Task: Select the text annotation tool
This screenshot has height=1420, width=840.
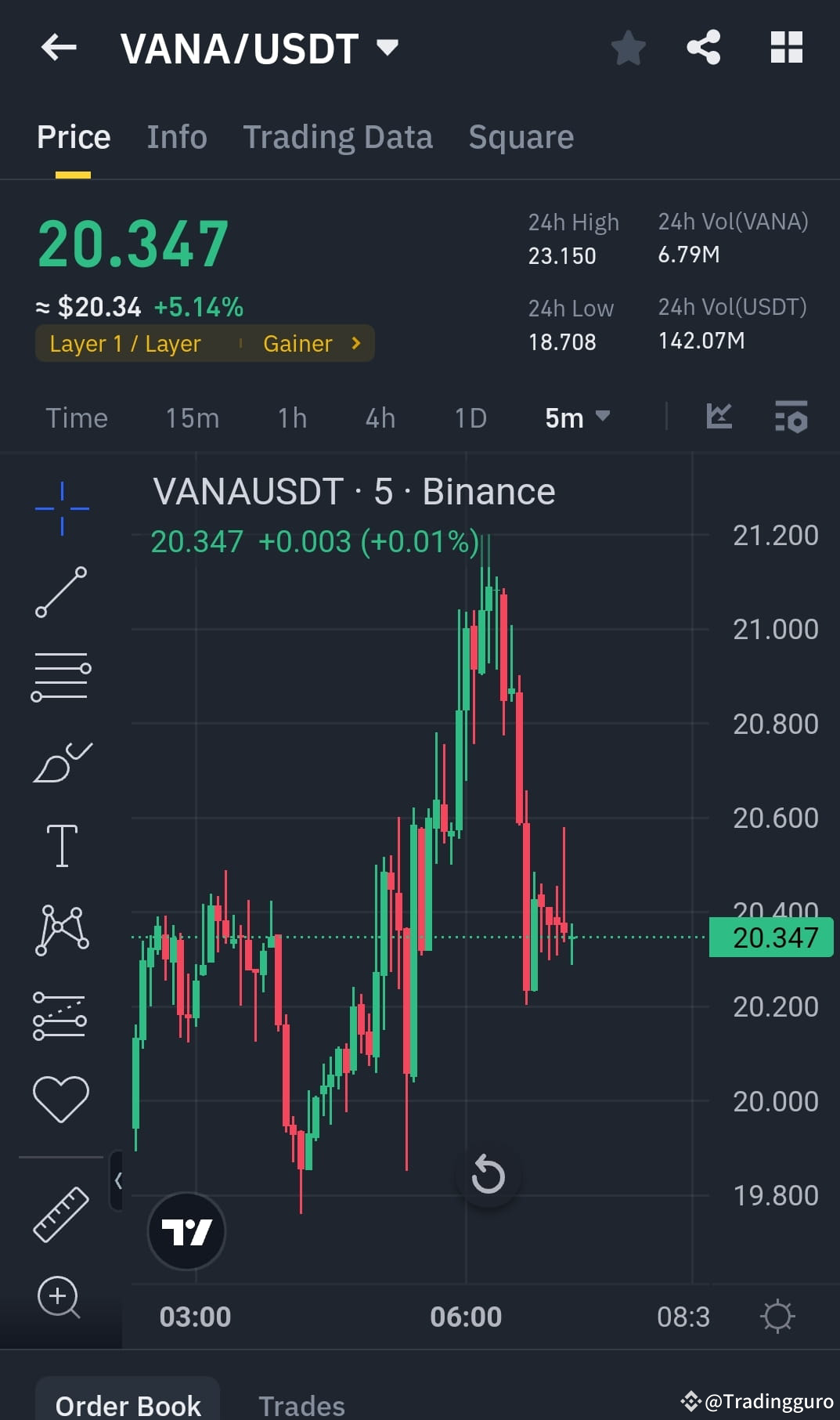Action: [x=62, y=846]
